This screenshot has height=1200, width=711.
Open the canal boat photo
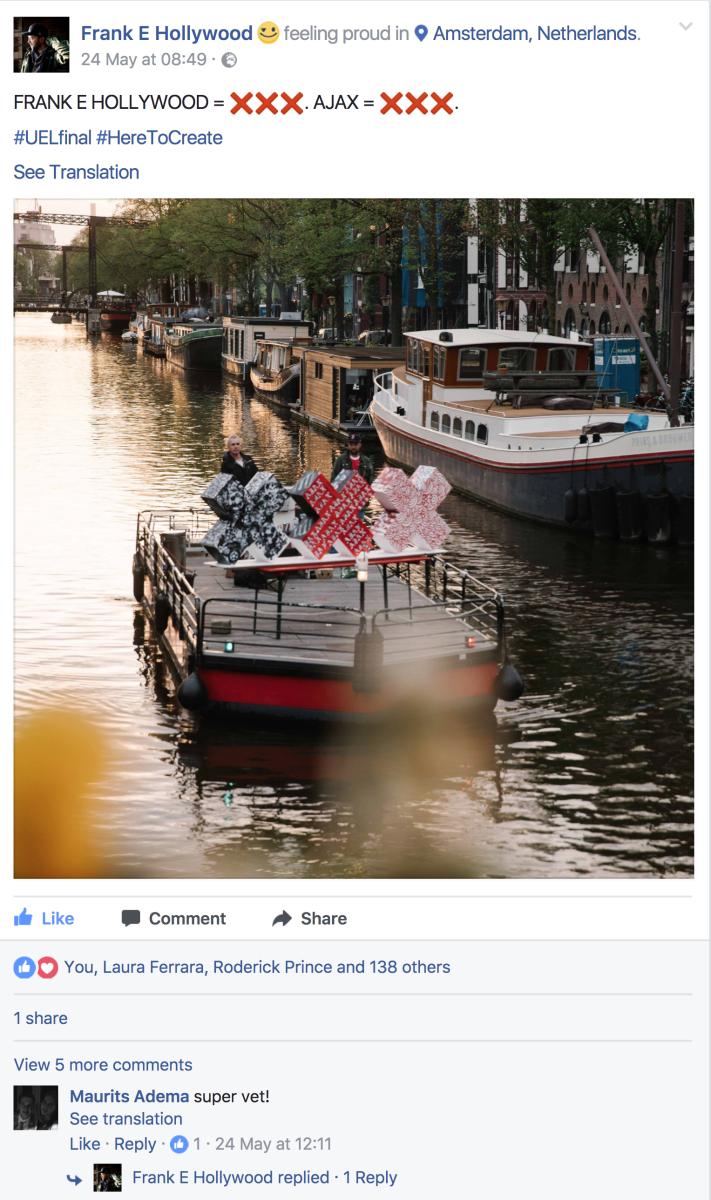tap(354, 538)
